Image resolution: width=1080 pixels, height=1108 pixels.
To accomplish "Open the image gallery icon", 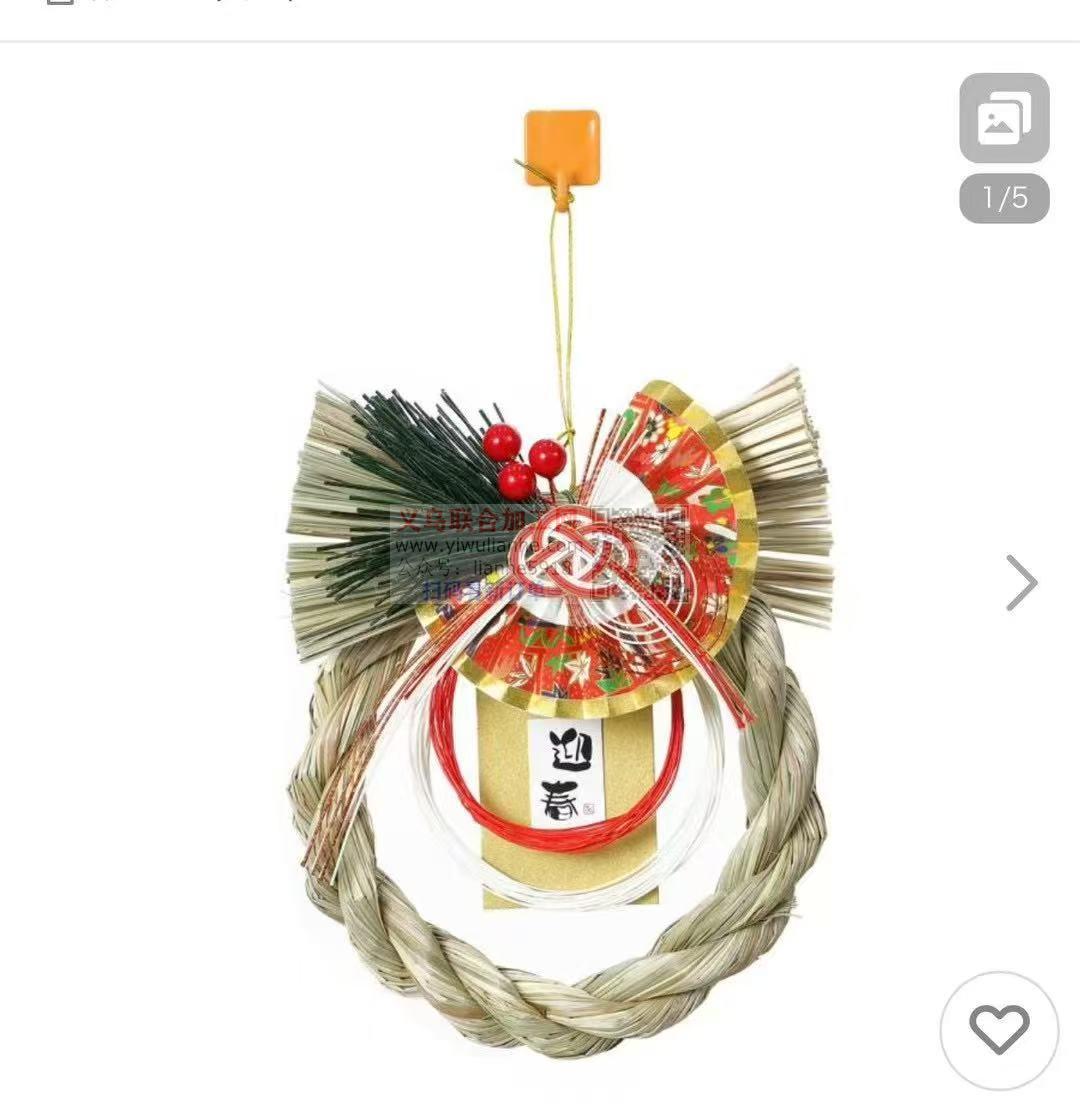I will point(1004,118).
